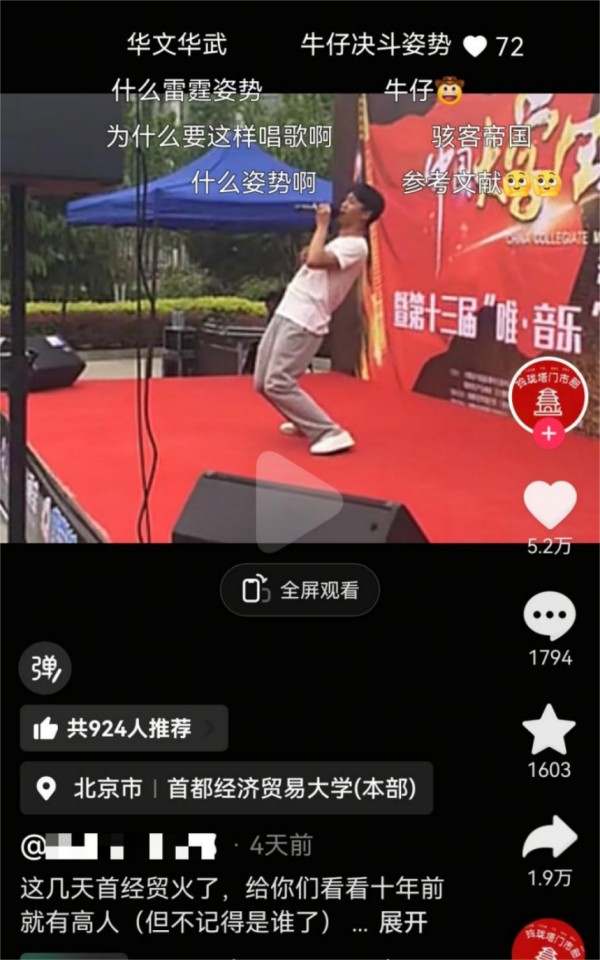
Task: Play the paused video
Action: coord(298,502)
